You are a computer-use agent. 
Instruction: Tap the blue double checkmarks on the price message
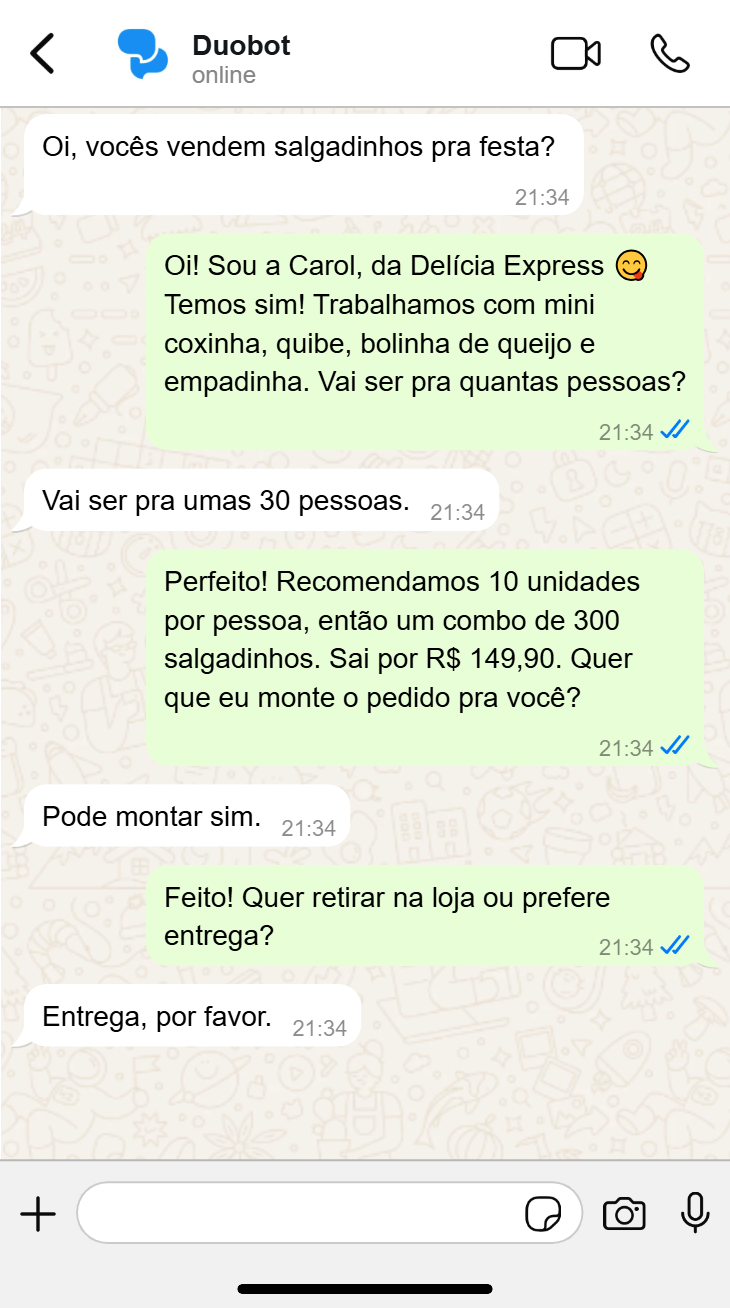coord(675,745)
